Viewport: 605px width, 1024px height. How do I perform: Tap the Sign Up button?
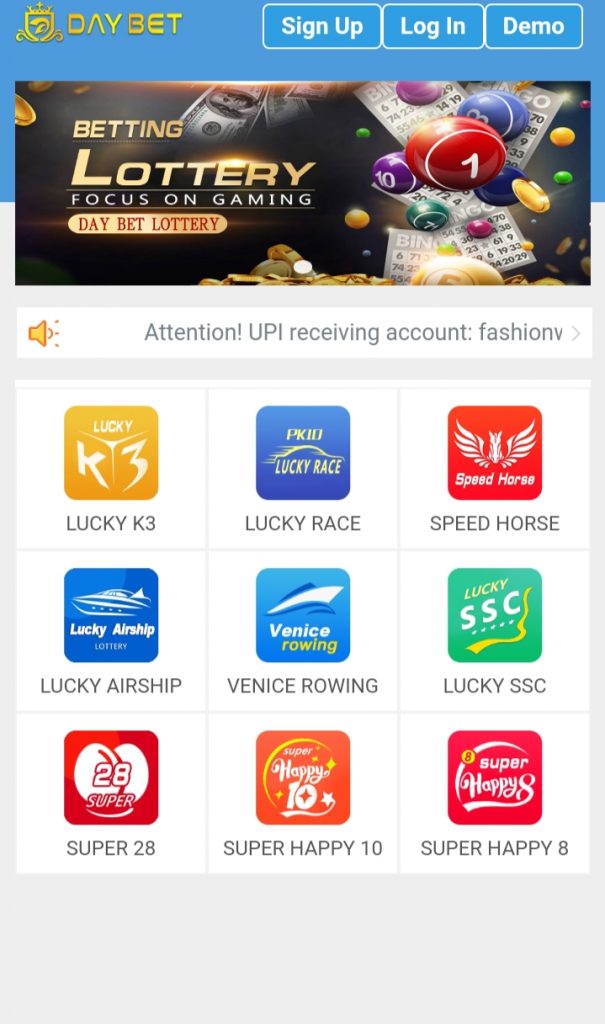tap(321, 27)
